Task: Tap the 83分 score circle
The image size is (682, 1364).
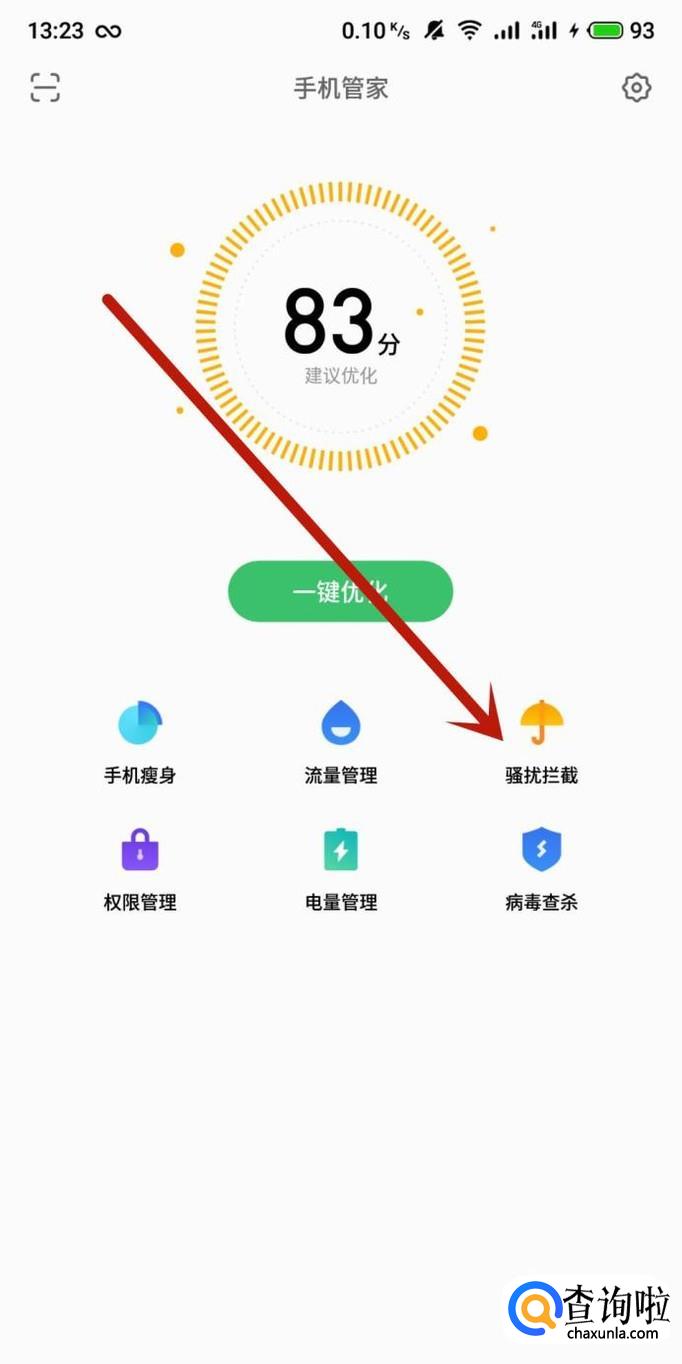Action: pyautogui.click(x=340, y=326)
